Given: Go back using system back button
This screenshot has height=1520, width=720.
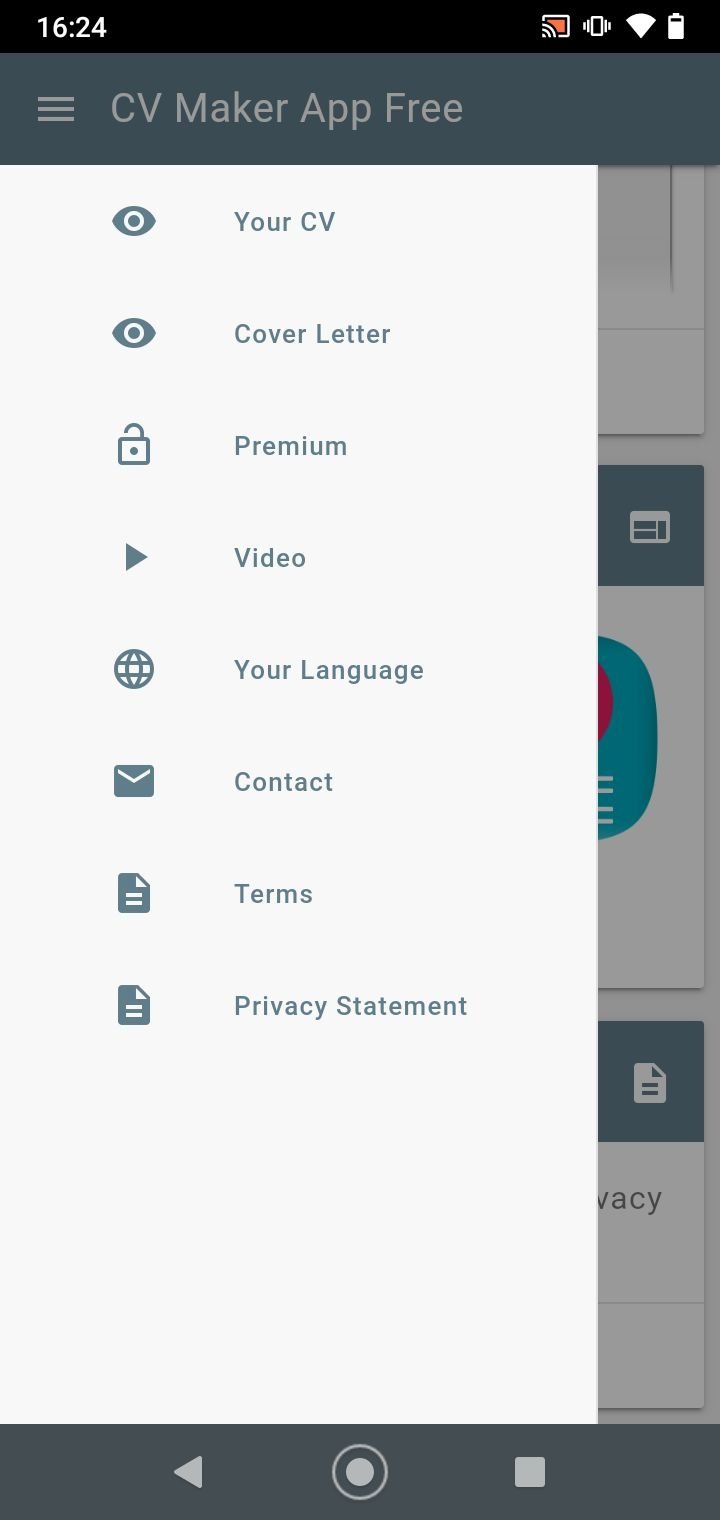Looking at the screenshot, I should pos(188,1472).
